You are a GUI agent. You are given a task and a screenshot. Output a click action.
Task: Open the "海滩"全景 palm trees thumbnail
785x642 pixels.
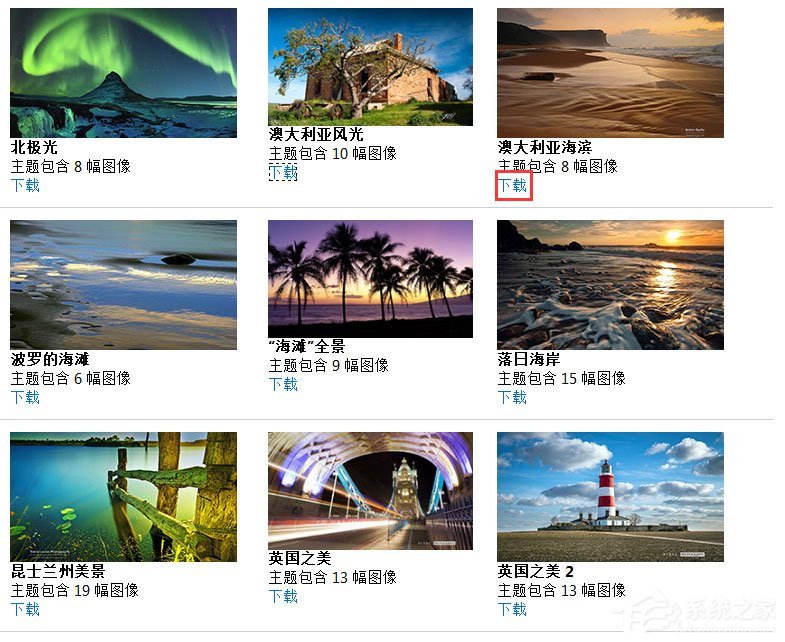click(370, 279)
